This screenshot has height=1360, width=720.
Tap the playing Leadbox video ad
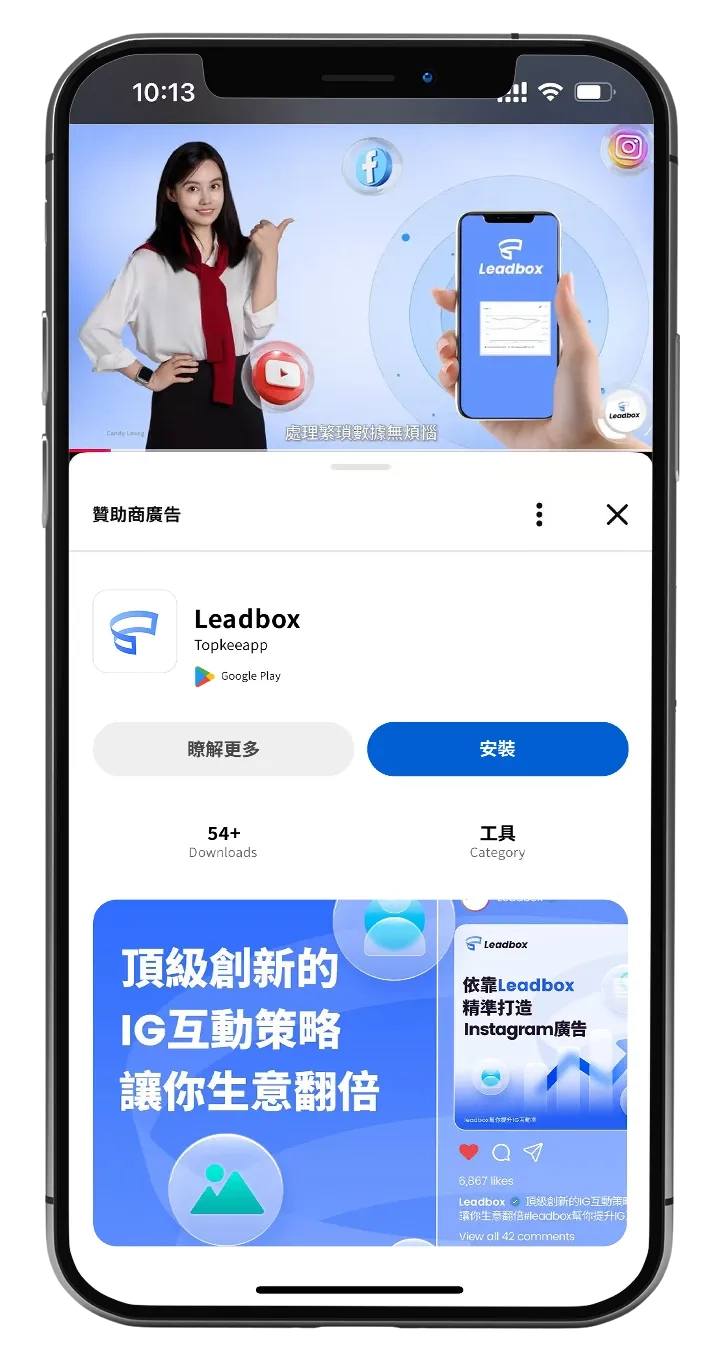(x=360, y=288)
